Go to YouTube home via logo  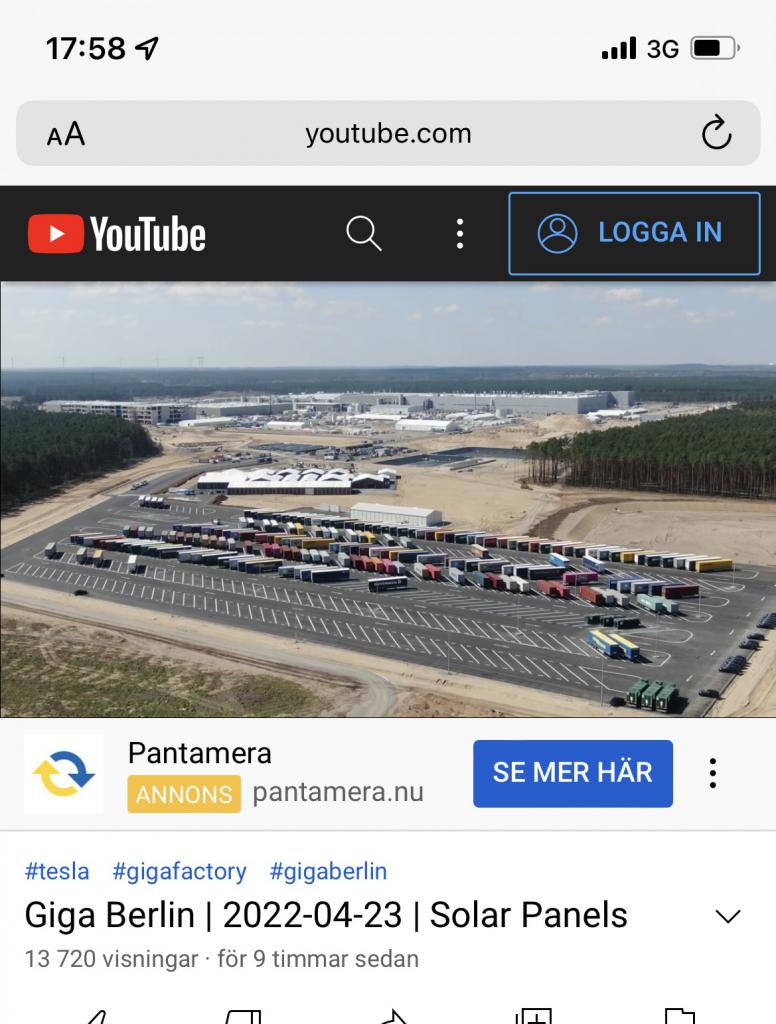tap(117, 234)
